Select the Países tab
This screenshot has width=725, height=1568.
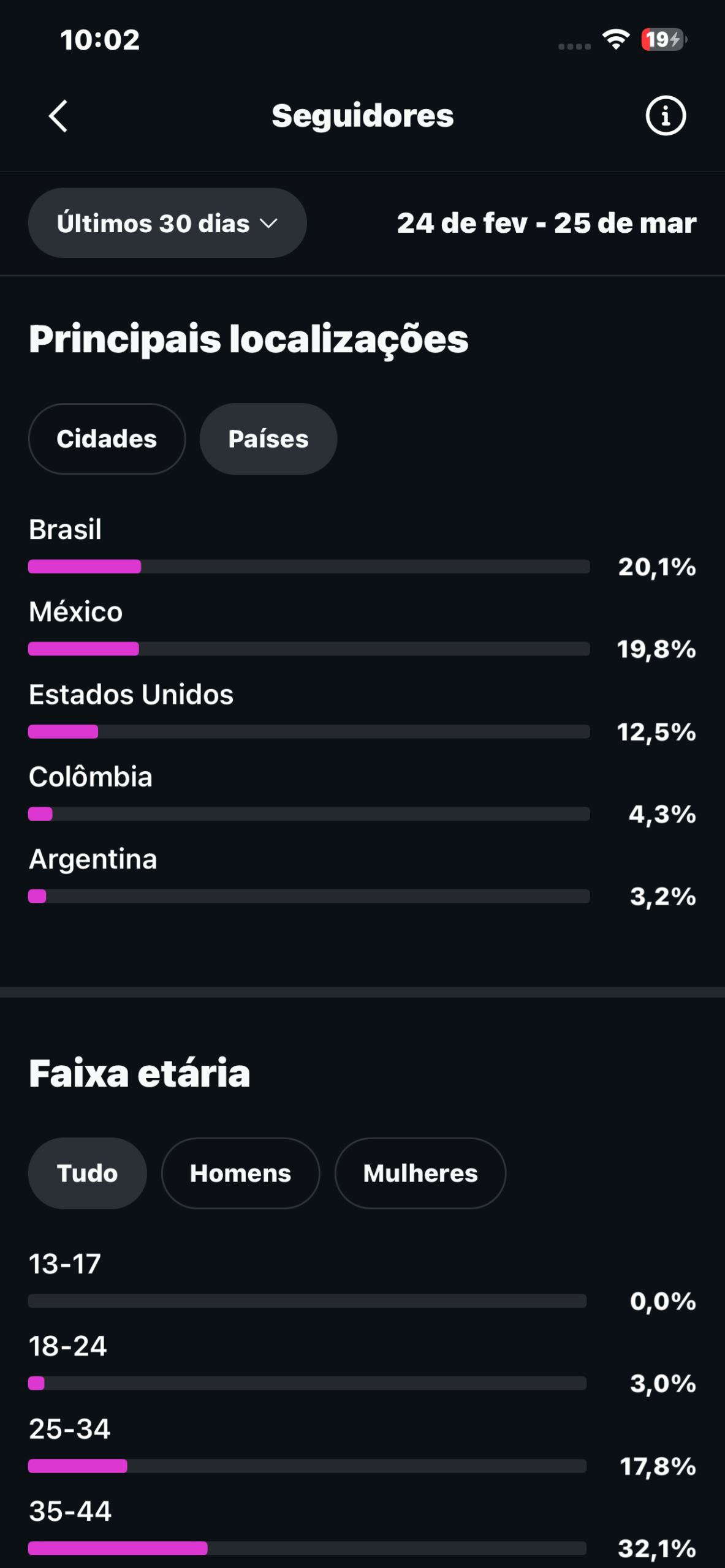(268, 439)
